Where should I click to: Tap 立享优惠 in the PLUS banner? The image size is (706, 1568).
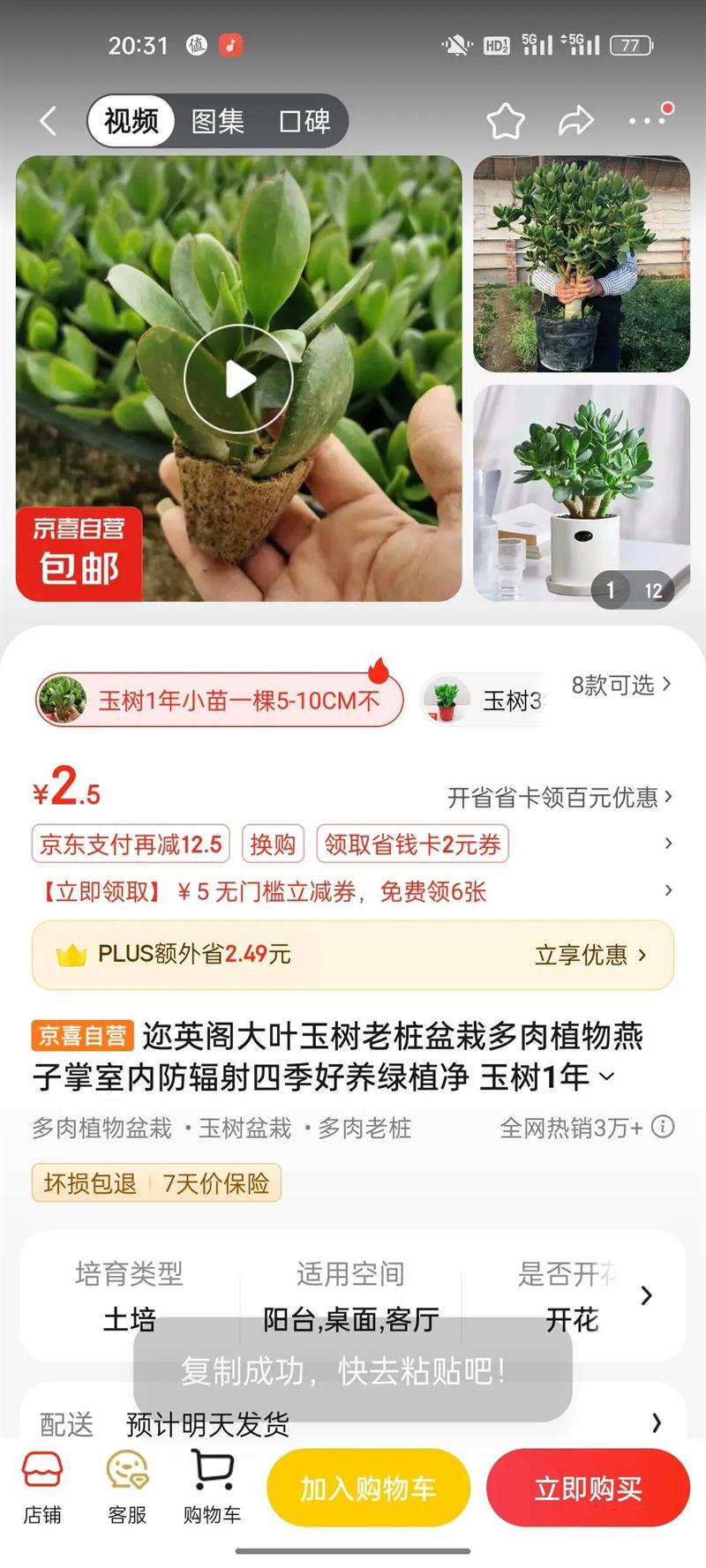pos(590,955)
